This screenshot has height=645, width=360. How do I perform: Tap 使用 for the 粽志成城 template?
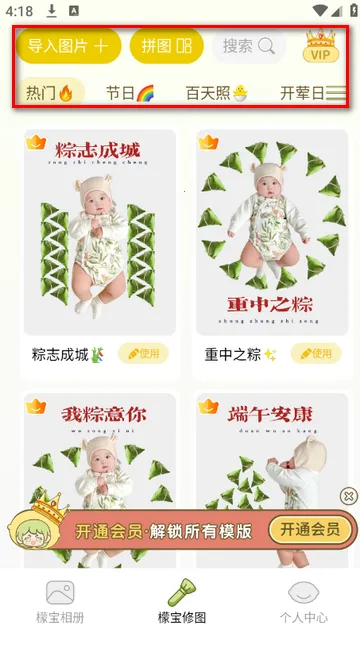click(143, 354)
